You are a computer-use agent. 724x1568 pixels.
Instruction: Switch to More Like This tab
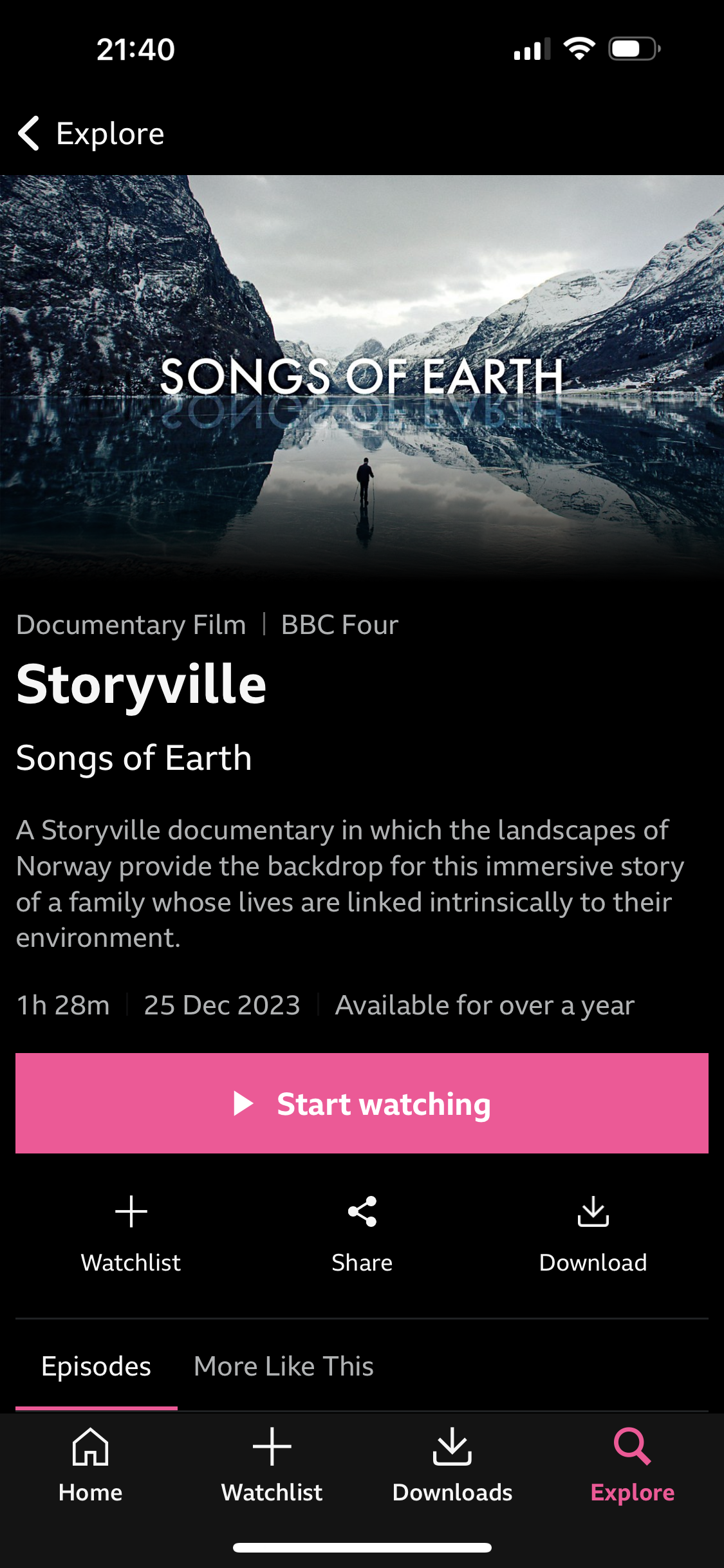(284, 1366)
